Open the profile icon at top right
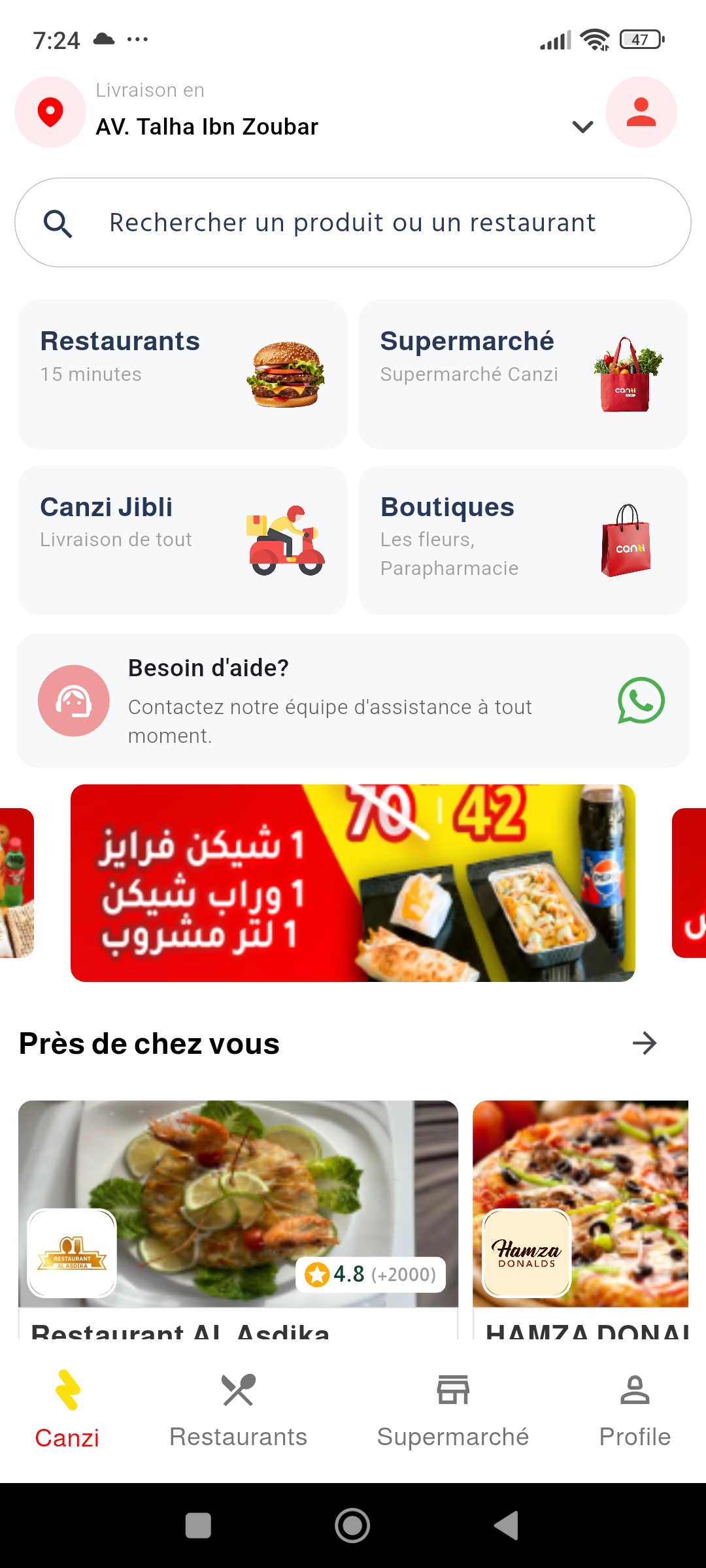 [x=641, y=112]
